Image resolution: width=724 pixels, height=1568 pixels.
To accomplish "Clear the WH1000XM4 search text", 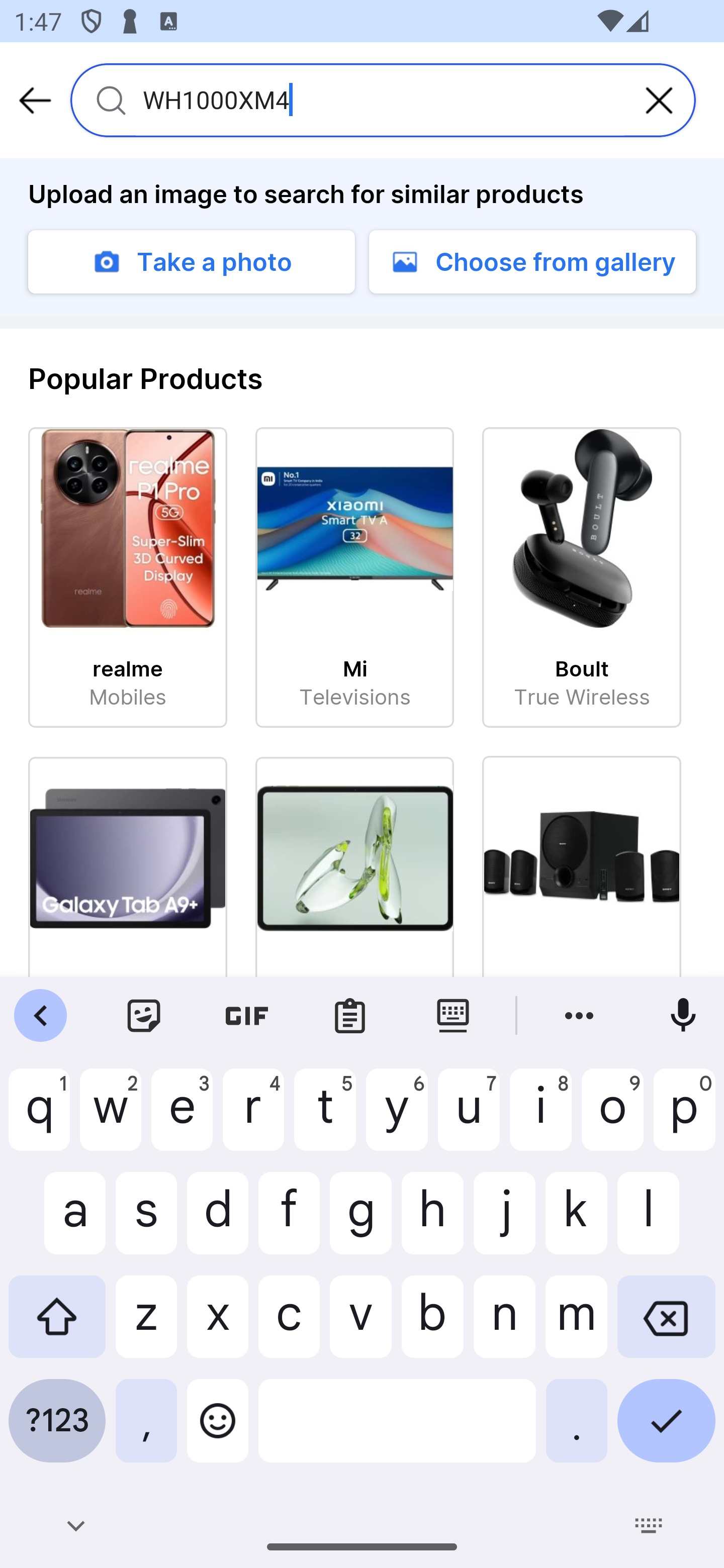I will (659, 101).
